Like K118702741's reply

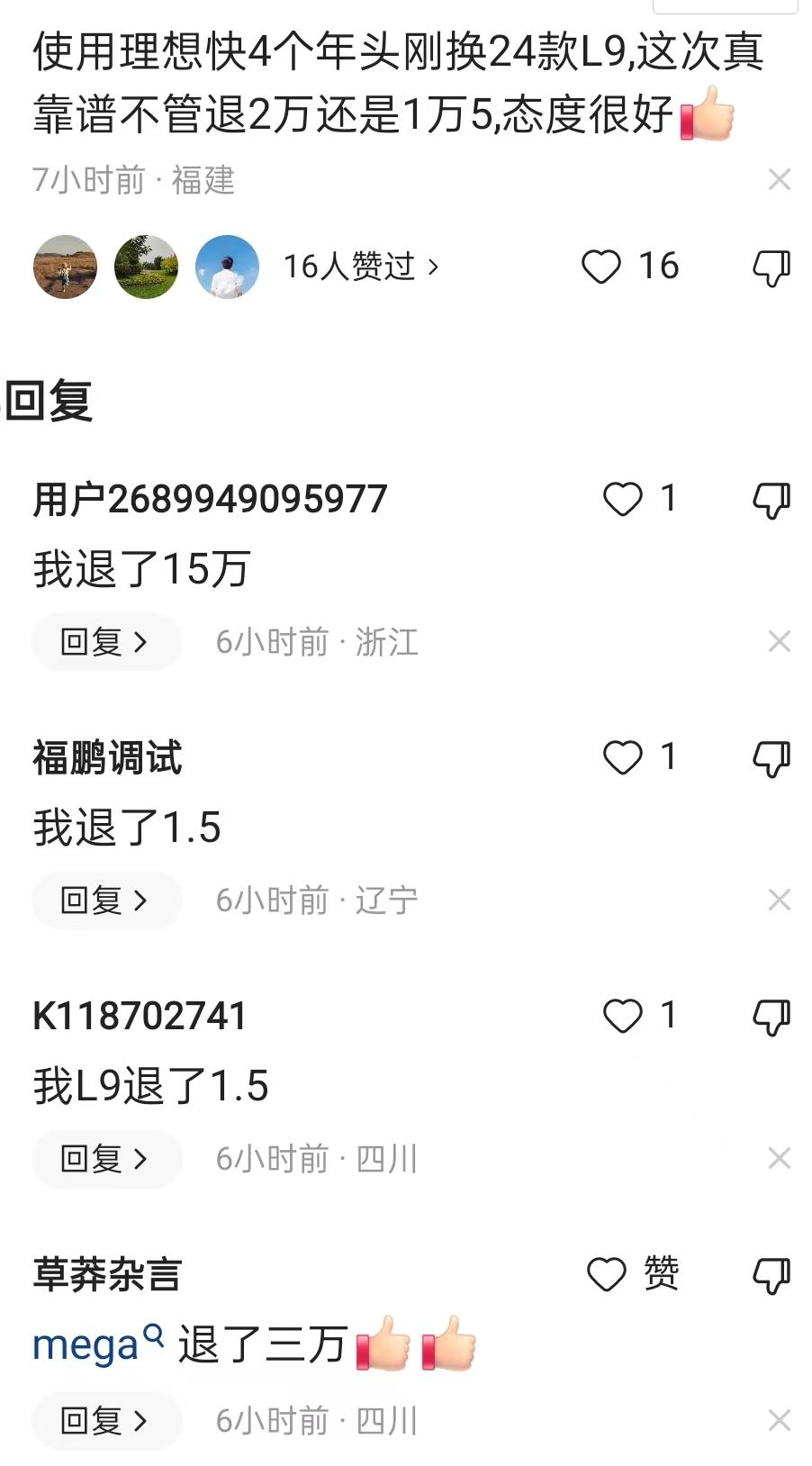pos(623,1016)
